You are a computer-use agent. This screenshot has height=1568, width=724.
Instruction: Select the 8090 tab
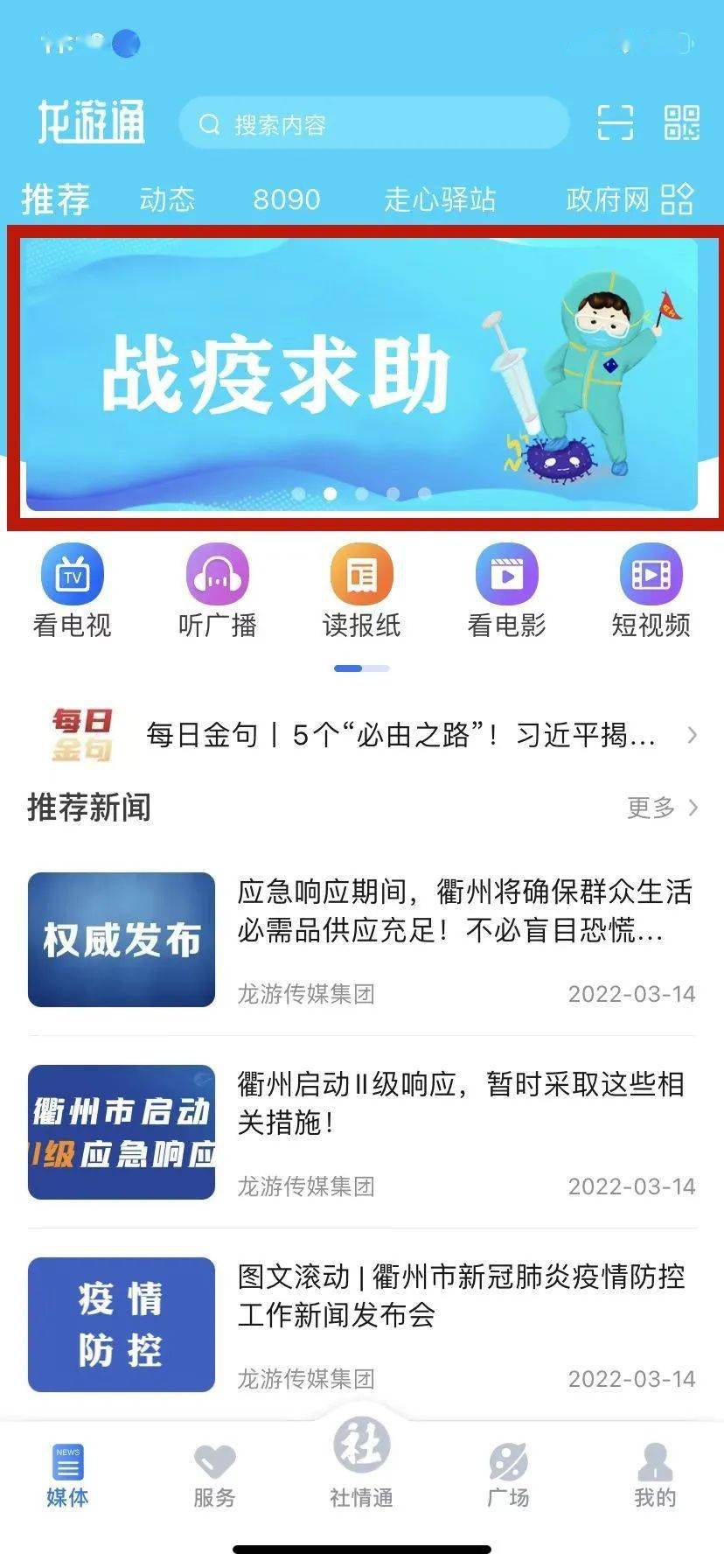pos(286,199)
